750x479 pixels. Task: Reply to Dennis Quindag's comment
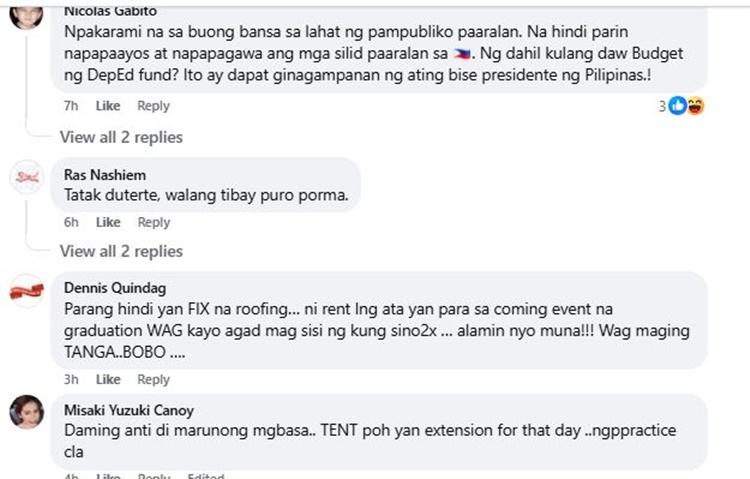(153, 379)
